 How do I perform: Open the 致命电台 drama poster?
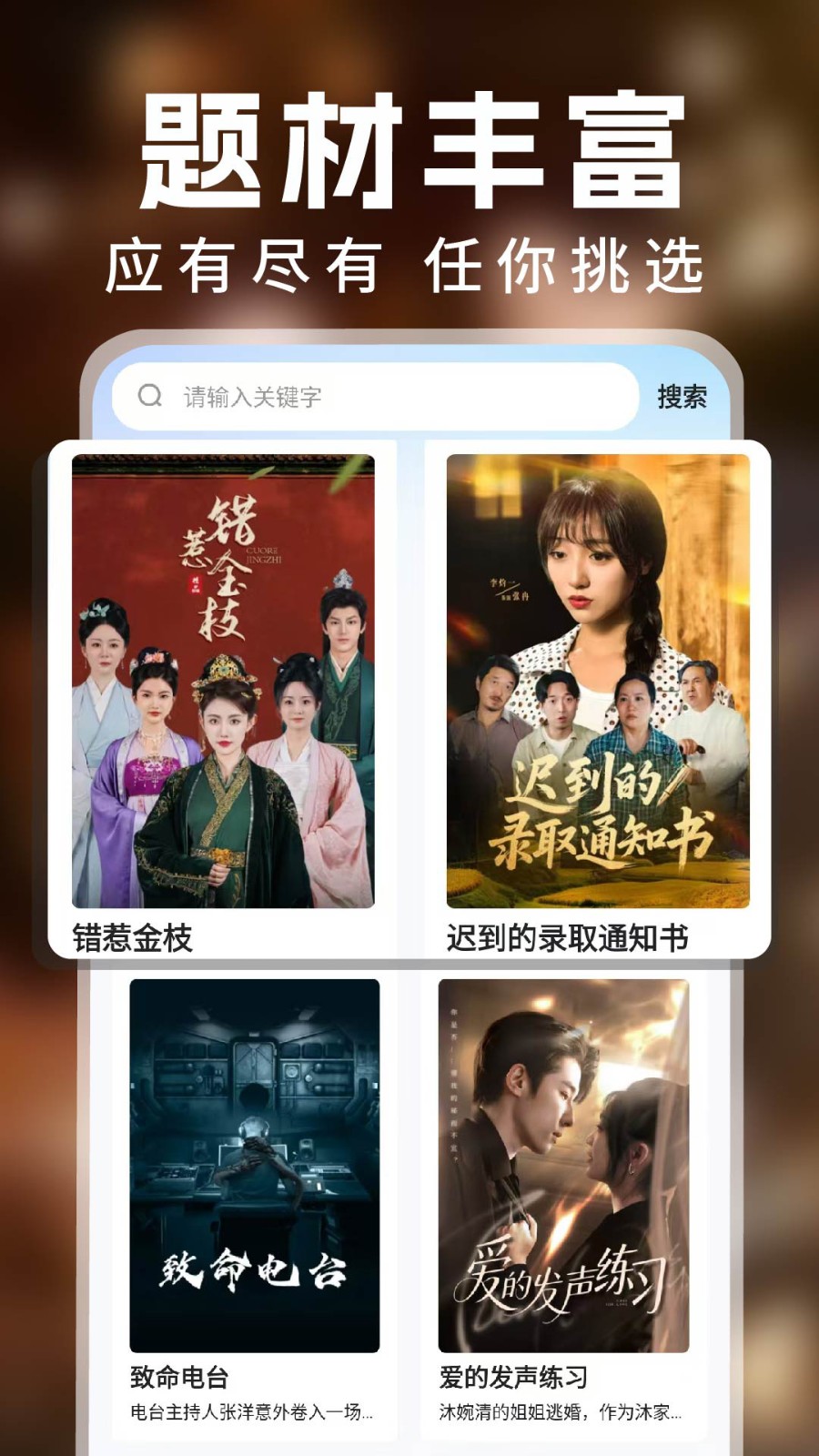click(x=253, y=1165)
